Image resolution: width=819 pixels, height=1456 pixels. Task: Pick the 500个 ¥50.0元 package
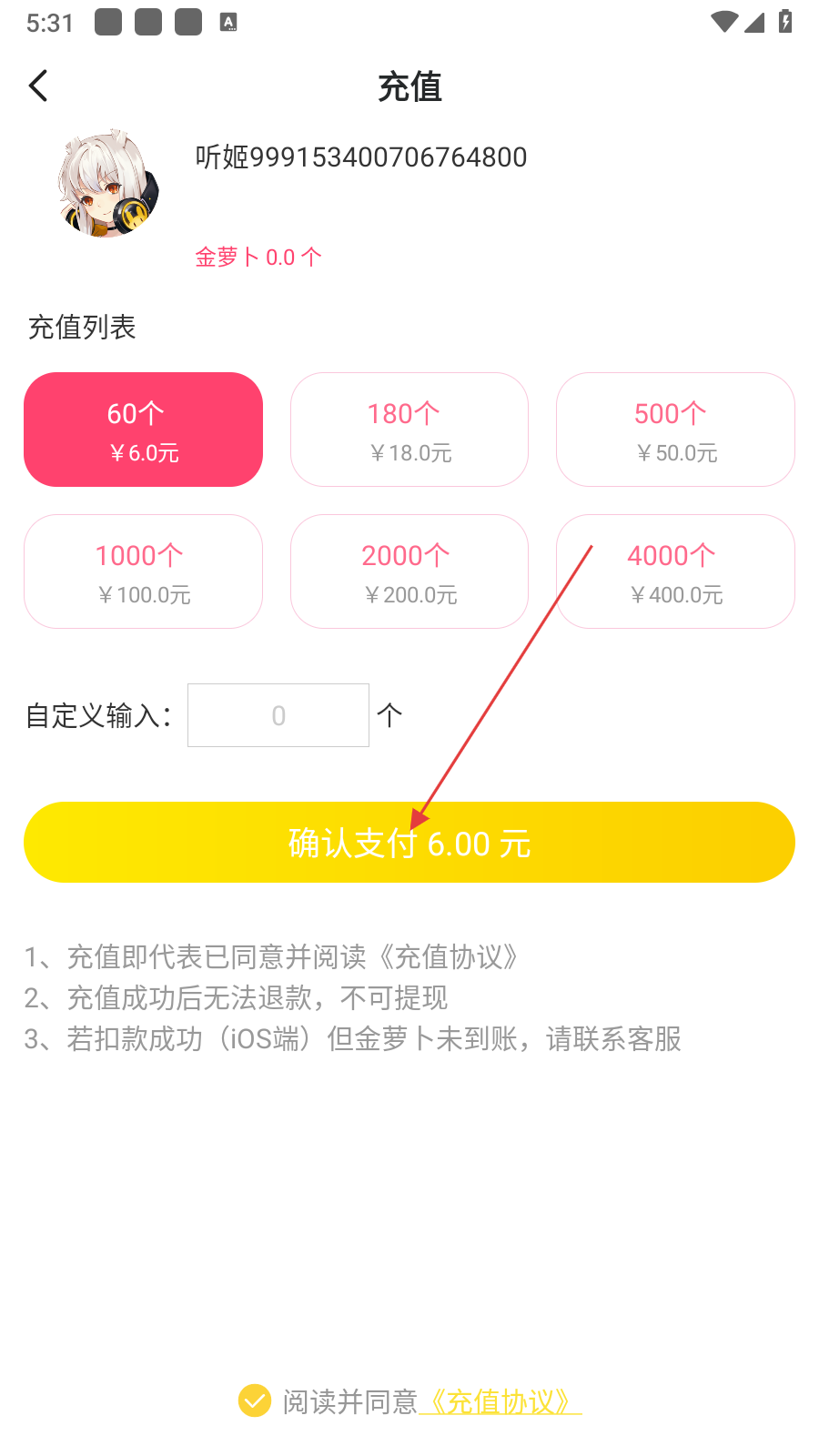click(675, 430)
